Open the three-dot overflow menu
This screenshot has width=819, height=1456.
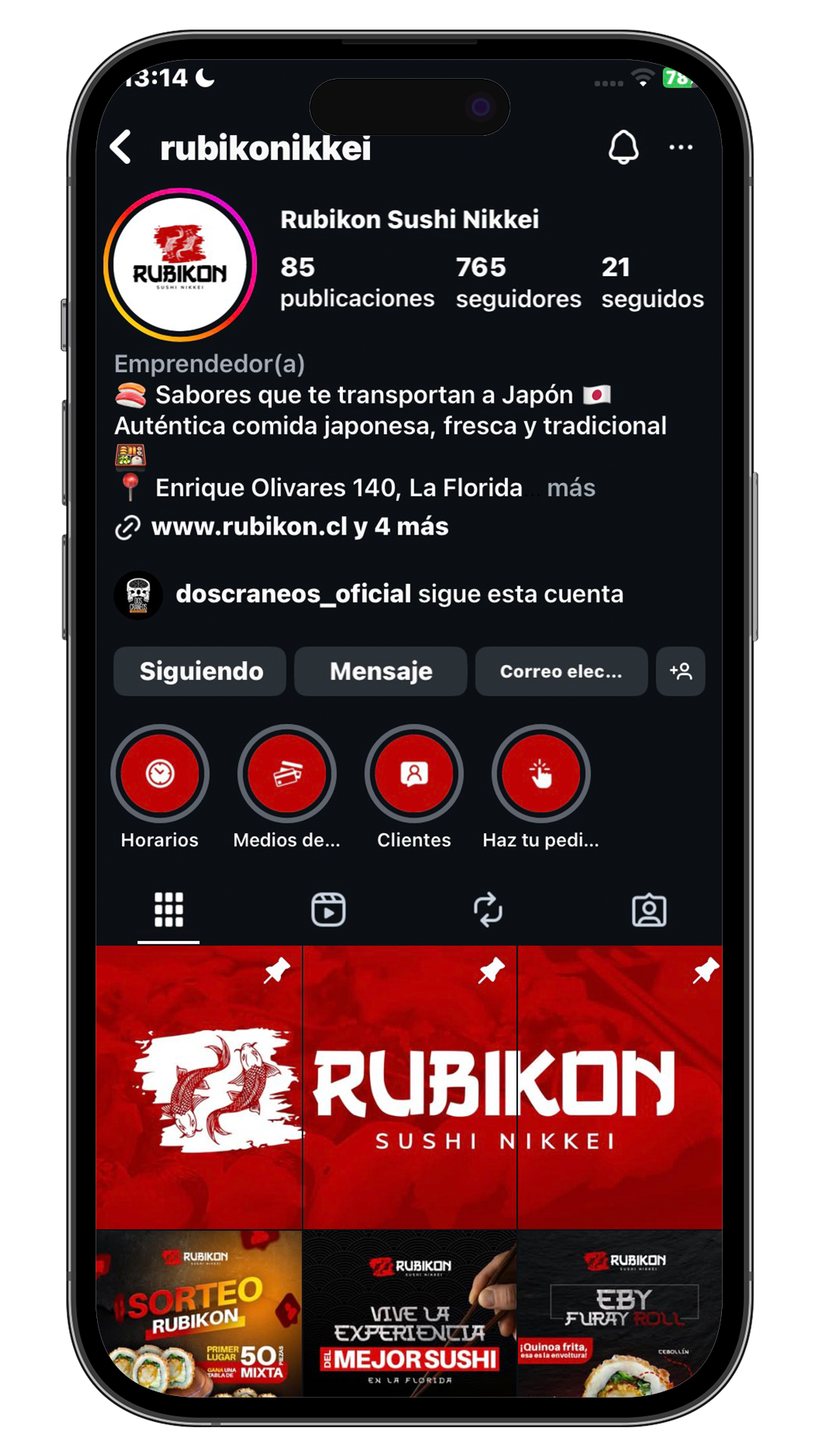[680, 147]
